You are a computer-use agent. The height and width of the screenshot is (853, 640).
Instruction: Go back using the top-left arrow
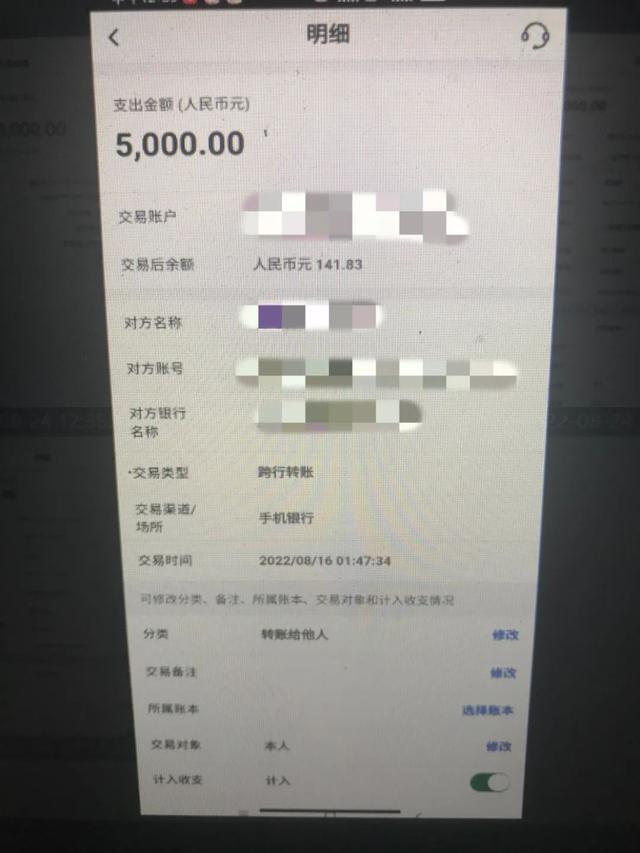pos(114,37)
